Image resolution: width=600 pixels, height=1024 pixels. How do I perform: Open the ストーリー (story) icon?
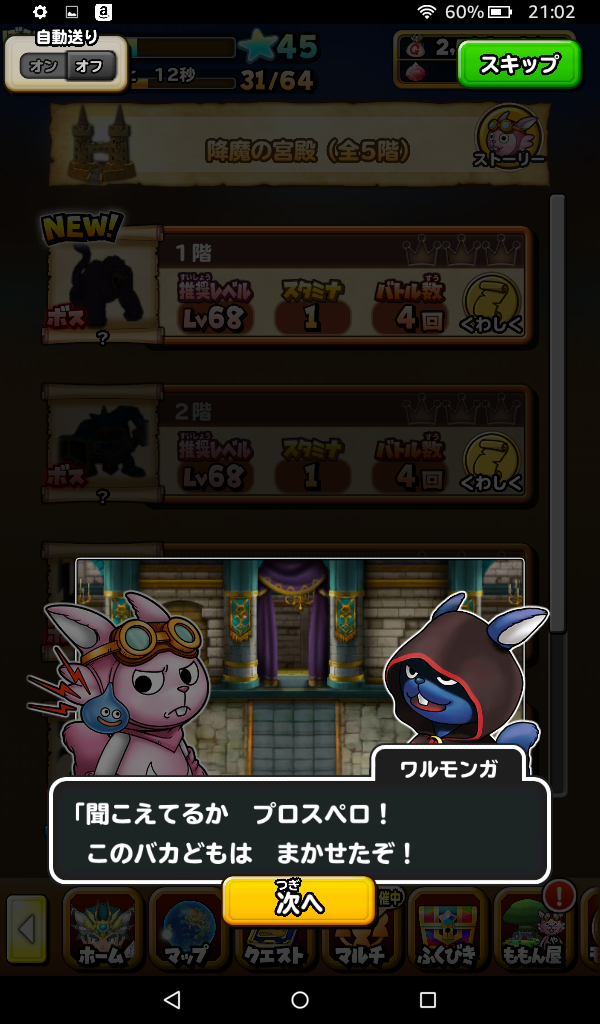(510, 138)
